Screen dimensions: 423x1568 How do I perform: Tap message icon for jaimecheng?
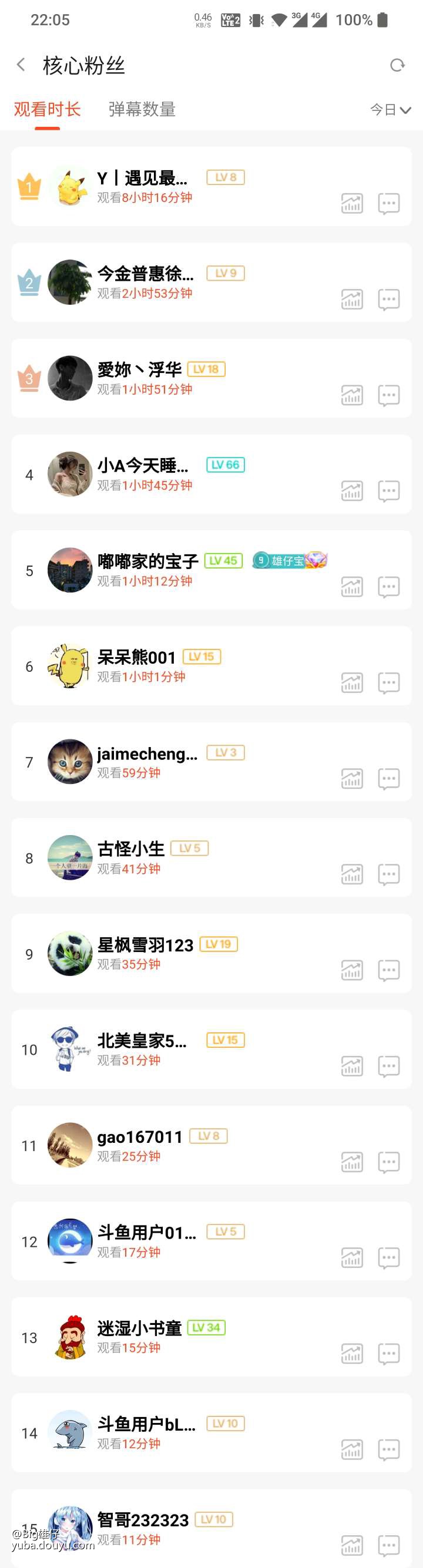(389, 779)
